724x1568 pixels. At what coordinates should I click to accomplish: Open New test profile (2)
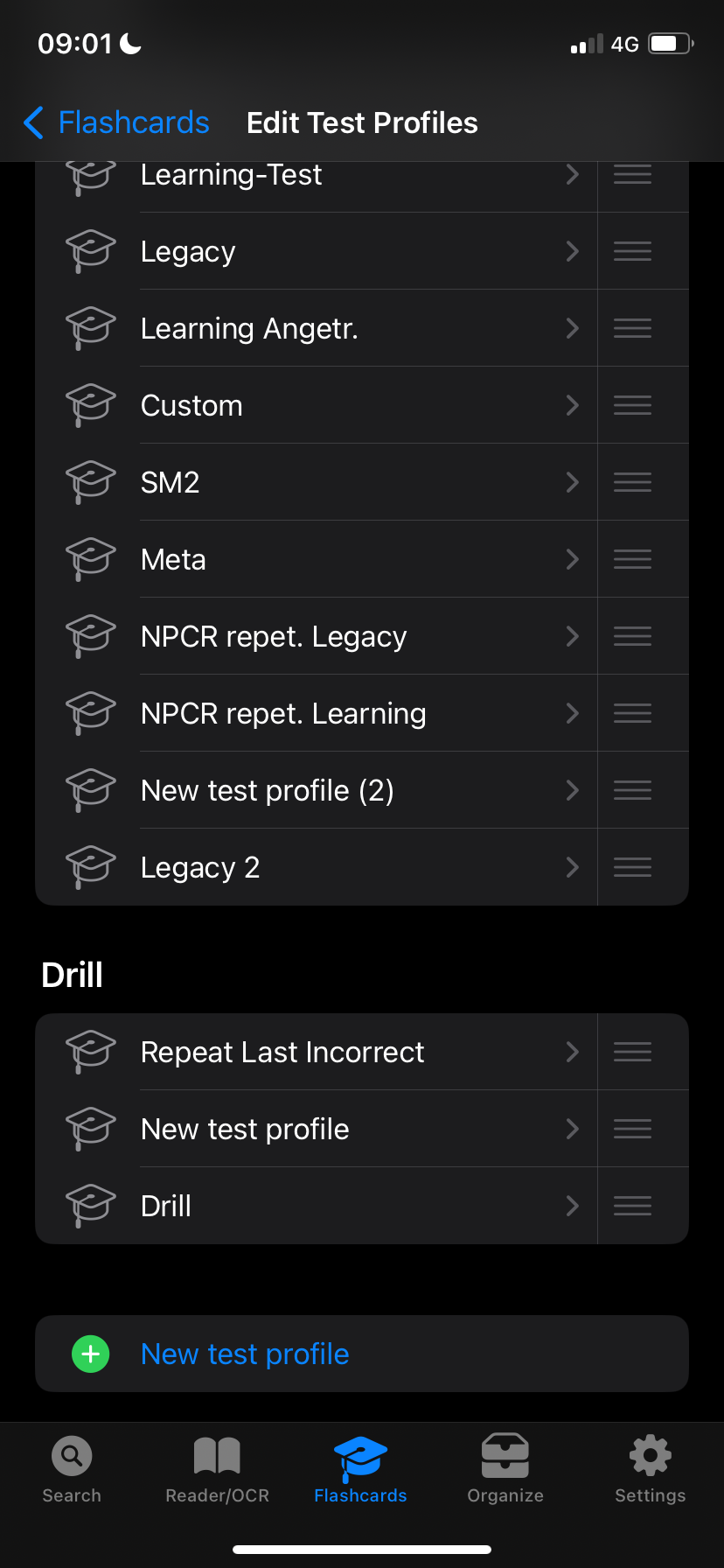tap(317, 791)
